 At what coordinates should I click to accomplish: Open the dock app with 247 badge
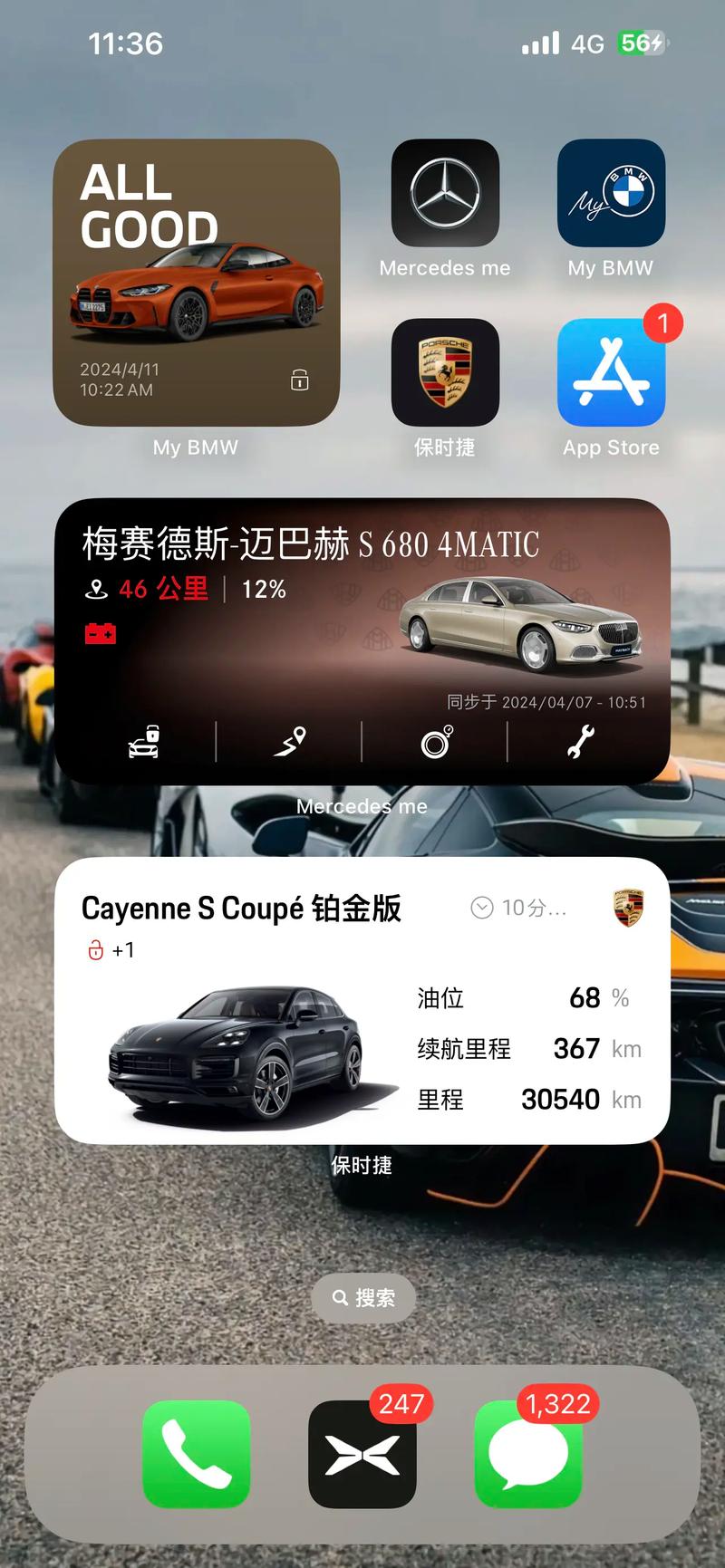click(x=362, y=1454)
